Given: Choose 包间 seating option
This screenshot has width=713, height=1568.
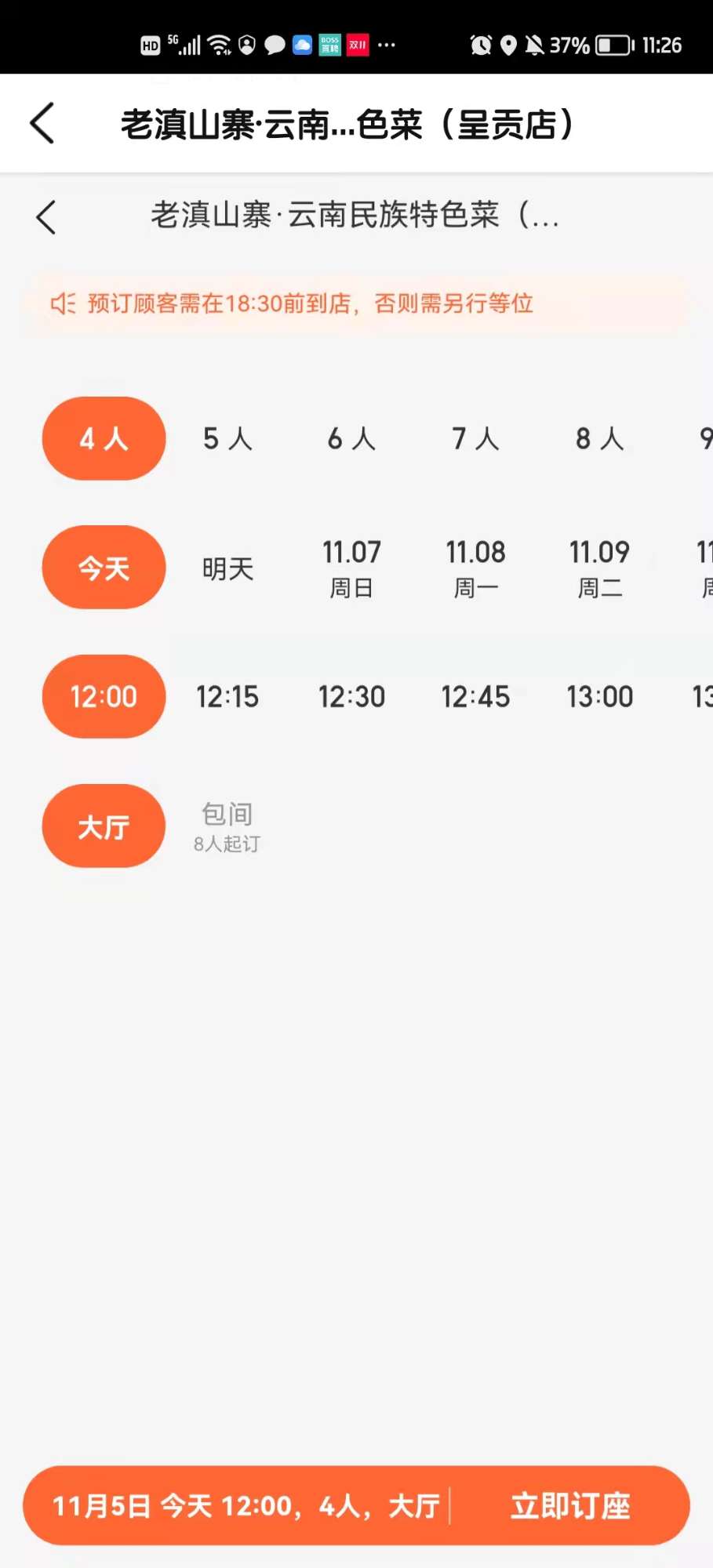Looking at the screenshot, I should 227,826.
